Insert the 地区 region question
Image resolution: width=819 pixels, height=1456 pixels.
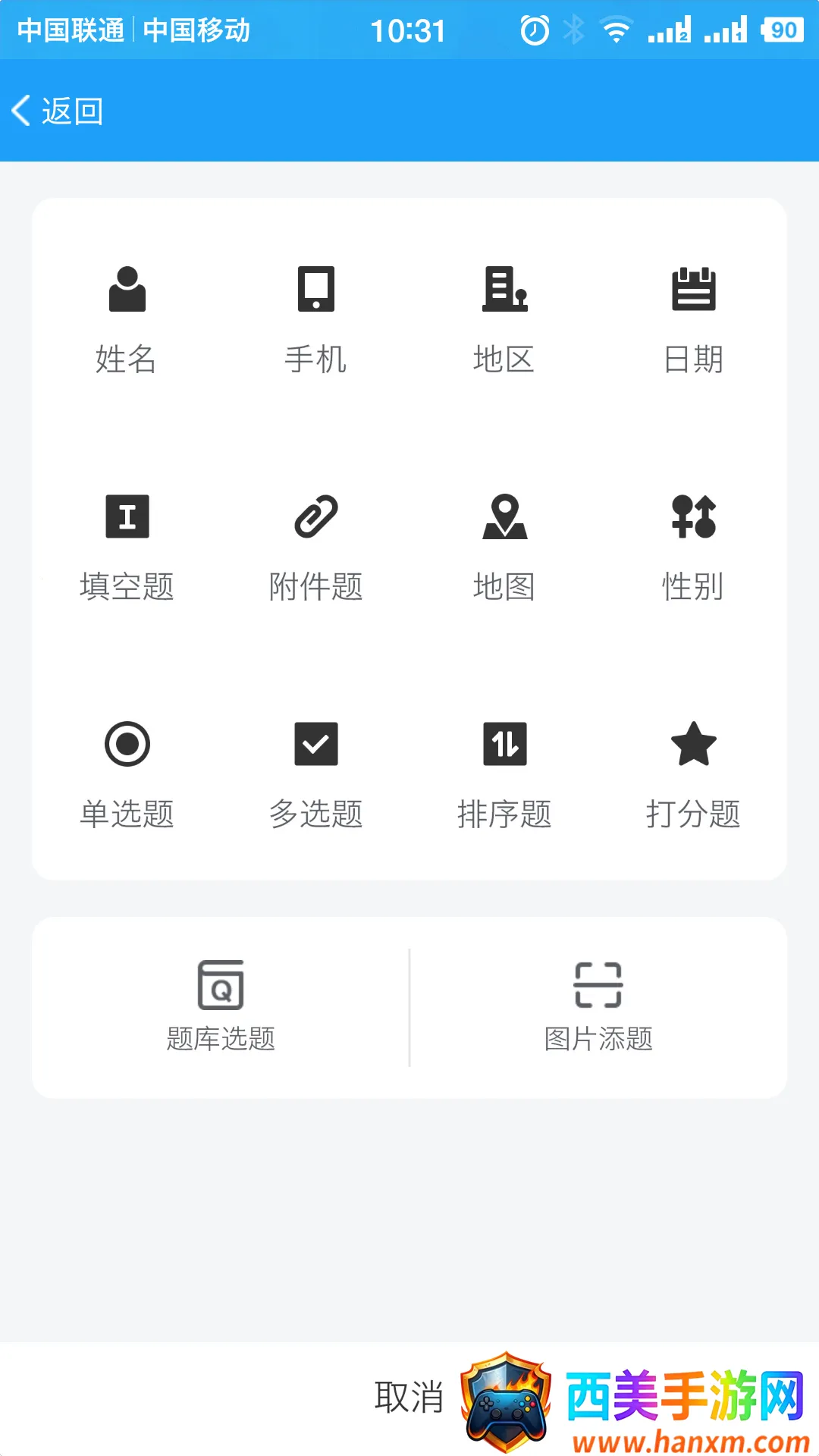[x=504, y=318]
